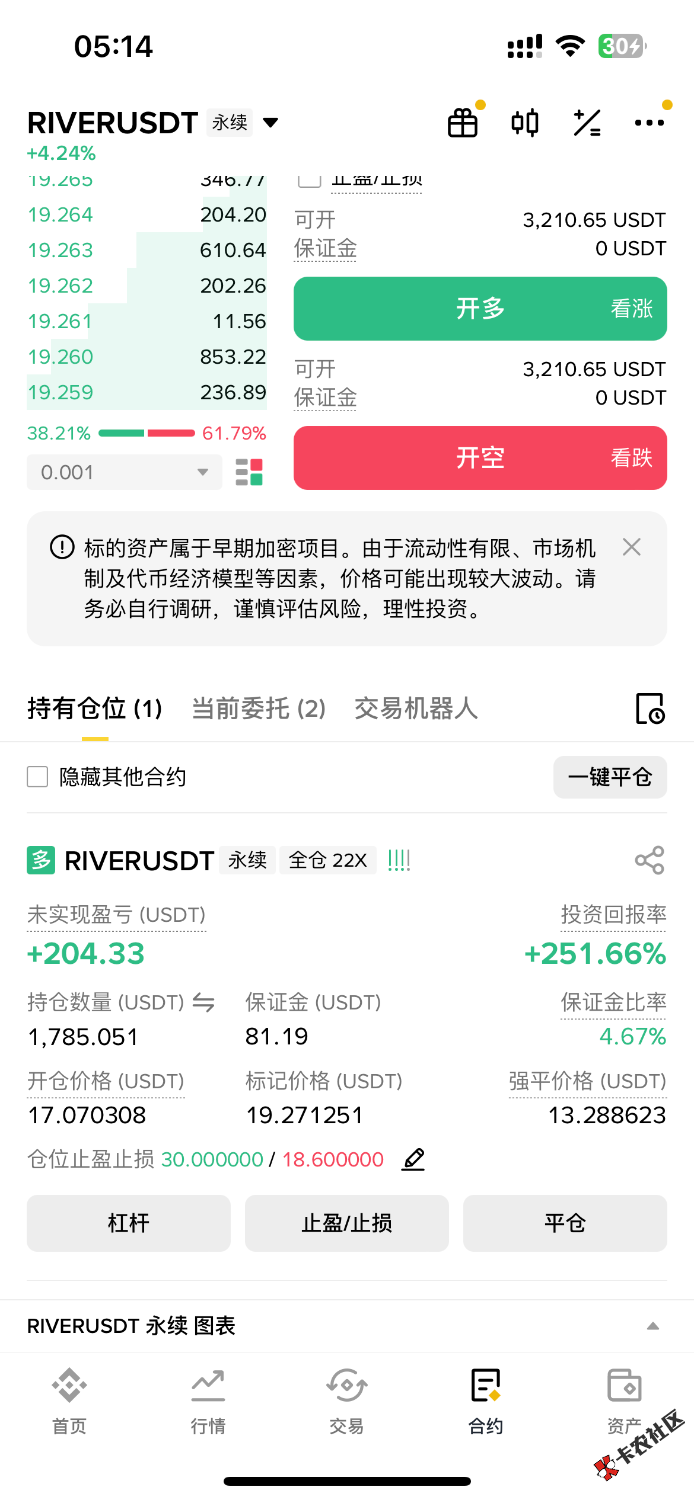
Task: Tap the green 开多 button
Action: (x=480, y=309)
